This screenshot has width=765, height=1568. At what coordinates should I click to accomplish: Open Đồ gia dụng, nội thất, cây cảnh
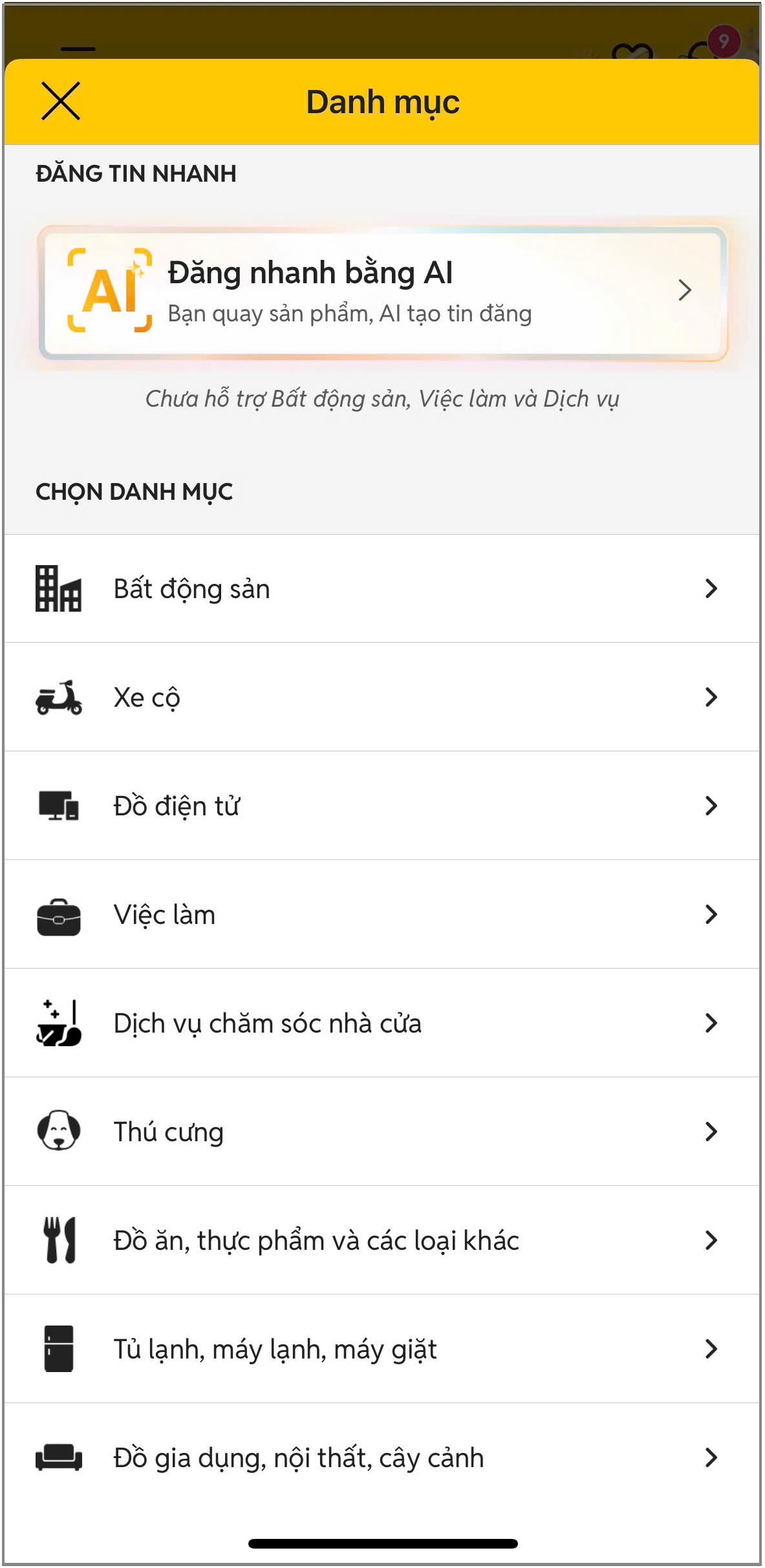[x=382, y=1457]
